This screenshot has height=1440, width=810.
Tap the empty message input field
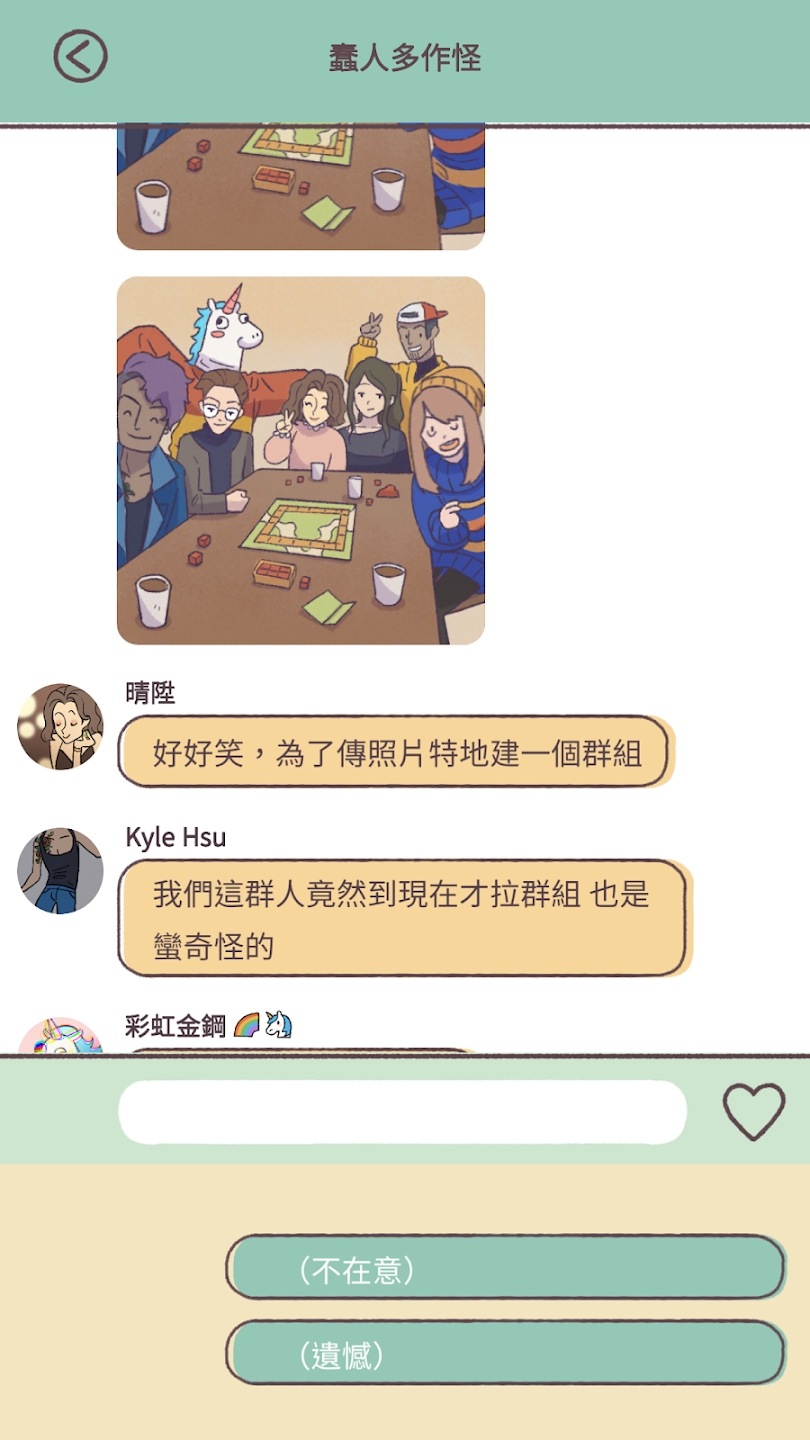pos(402,1112)
